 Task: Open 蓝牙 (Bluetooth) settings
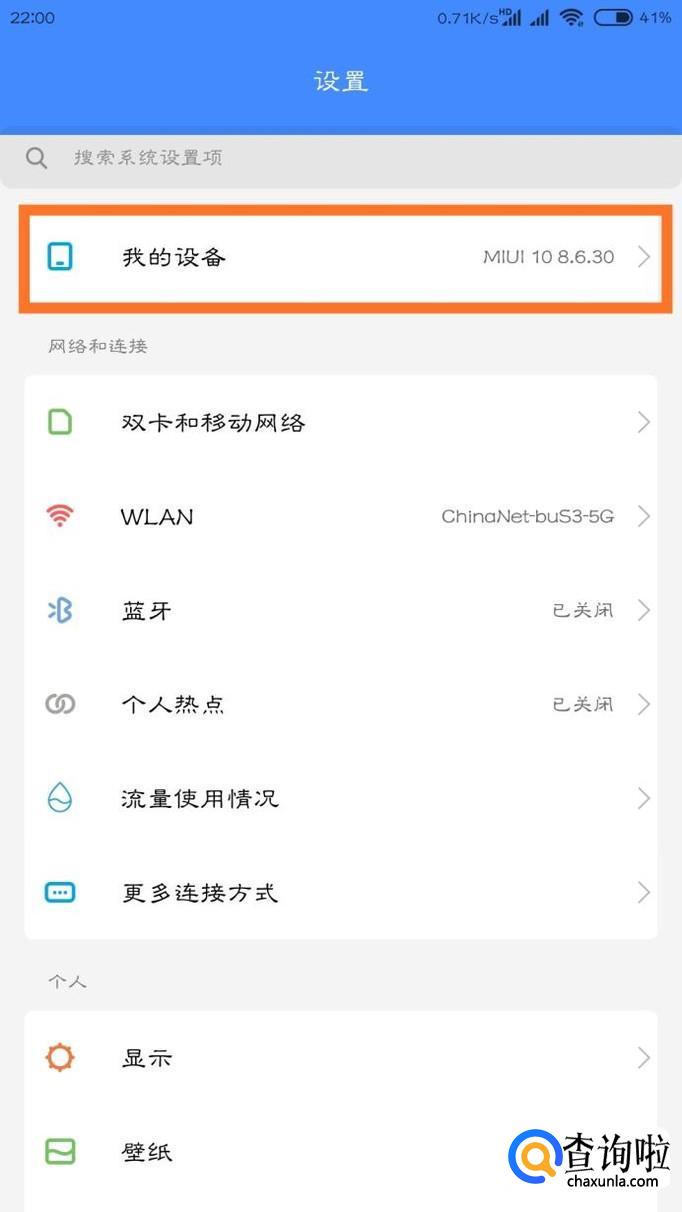pos(341,611)
